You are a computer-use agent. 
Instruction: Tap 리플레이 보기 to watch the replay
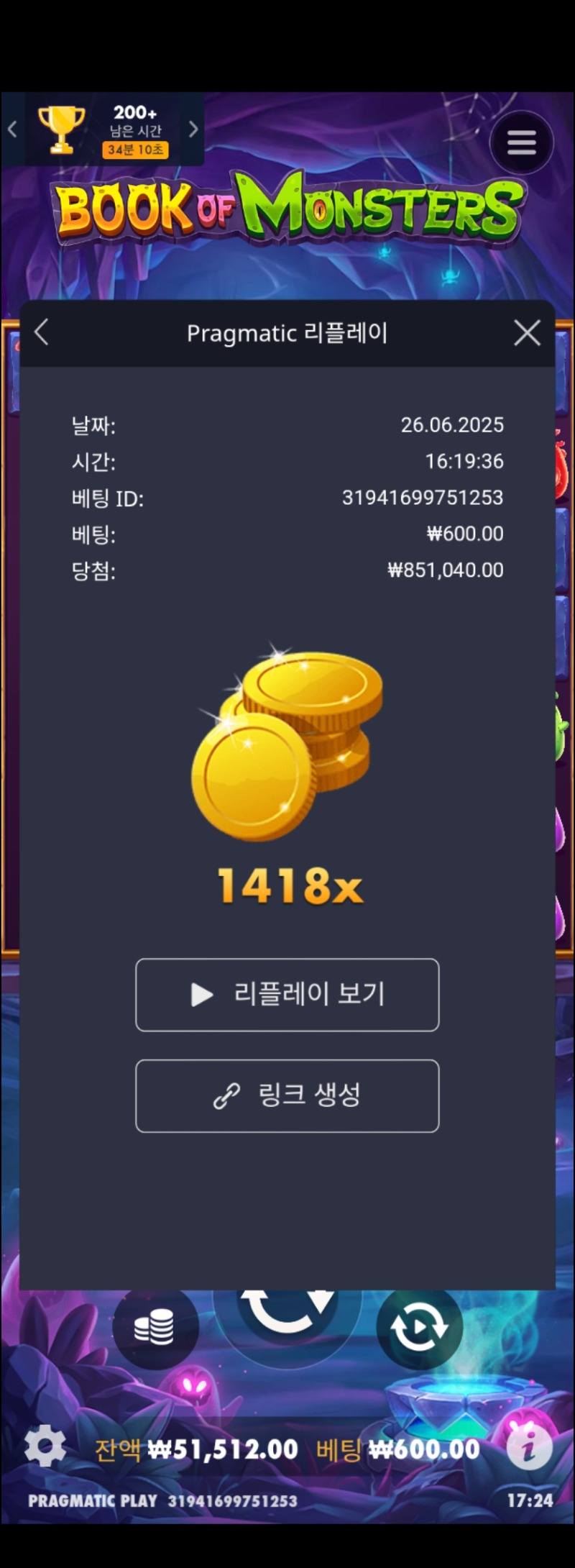[x=287, y=995]
